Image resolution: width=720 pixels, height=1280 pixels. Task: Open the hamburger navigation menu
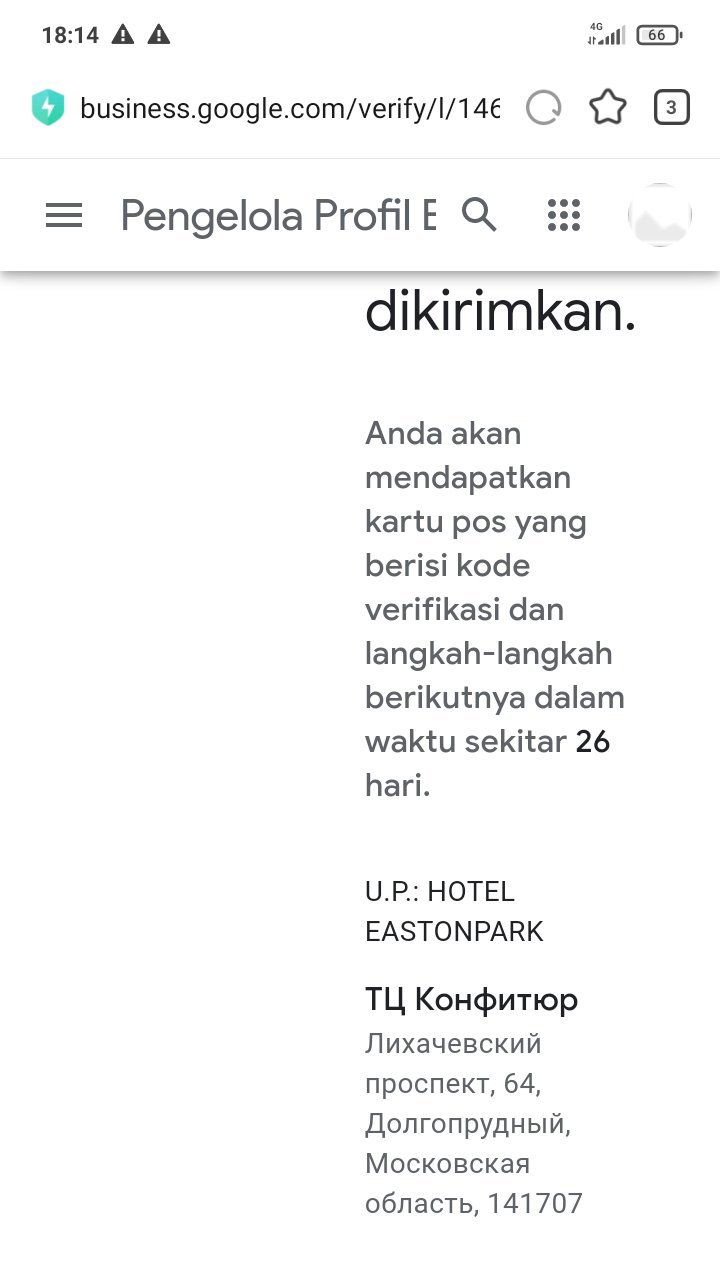coord(64,215)
